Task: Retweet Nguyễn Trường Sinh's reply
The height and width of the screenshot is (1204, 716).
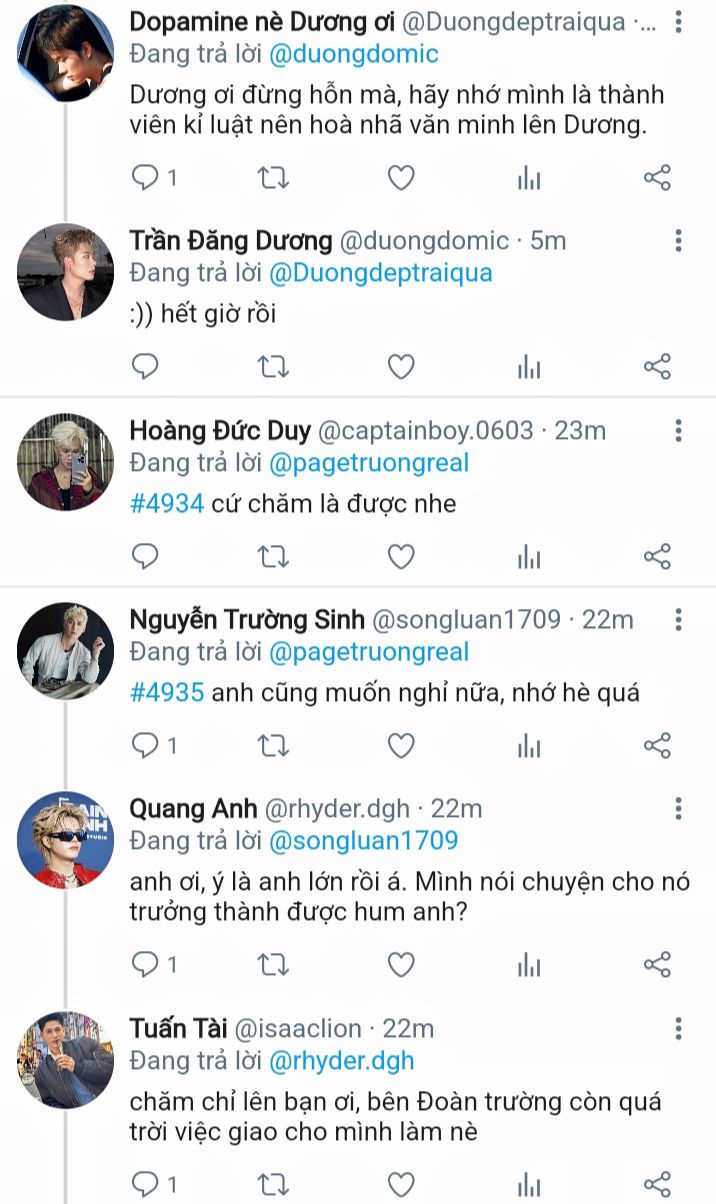Action: (x=273, y=745)
